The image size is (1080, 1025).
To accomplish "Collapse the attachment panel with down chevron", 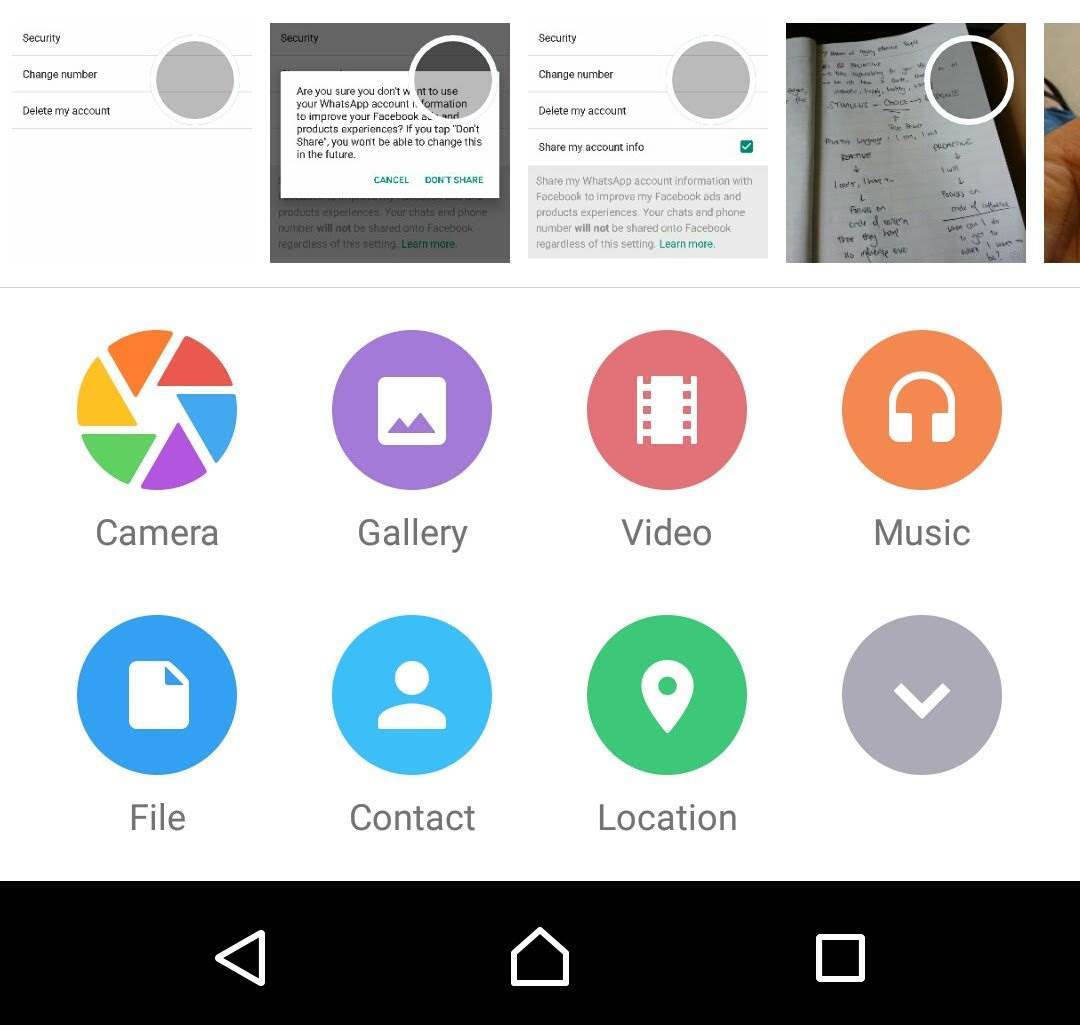I will tap(922, 695).
